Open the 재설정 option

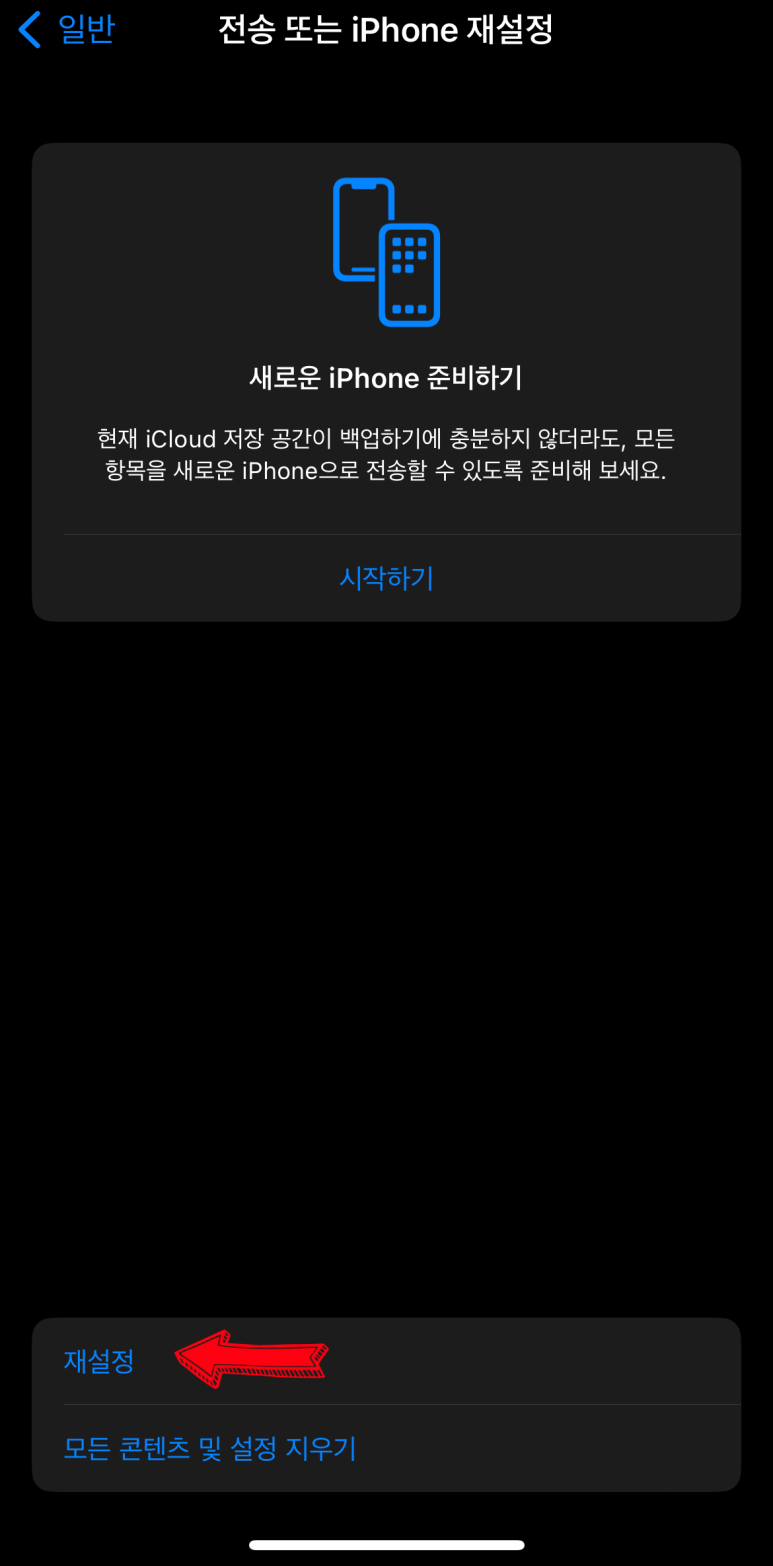coord(386,1361)
